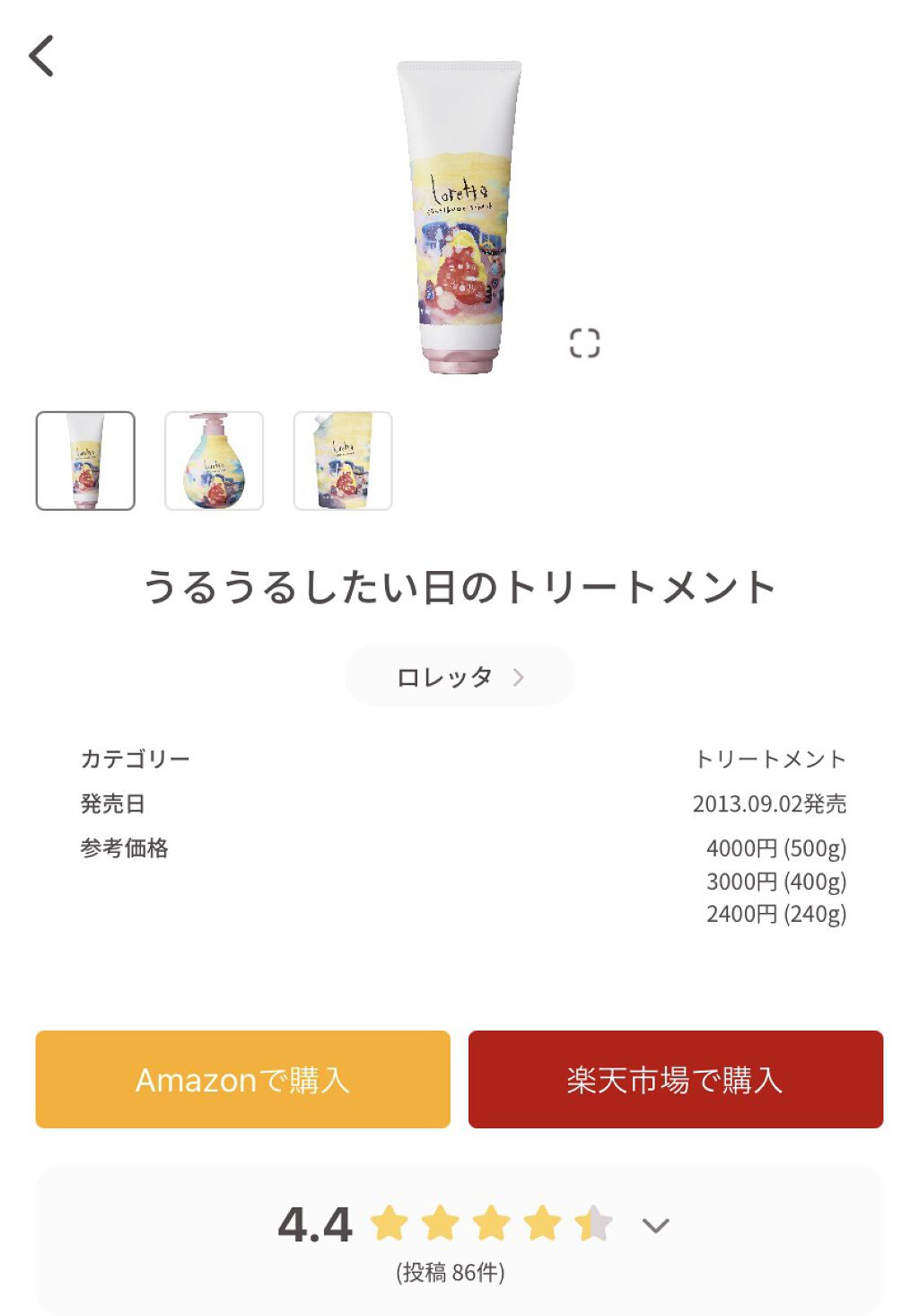
Task: Go back using the top-left arrow
Action: tap(41, 56)
